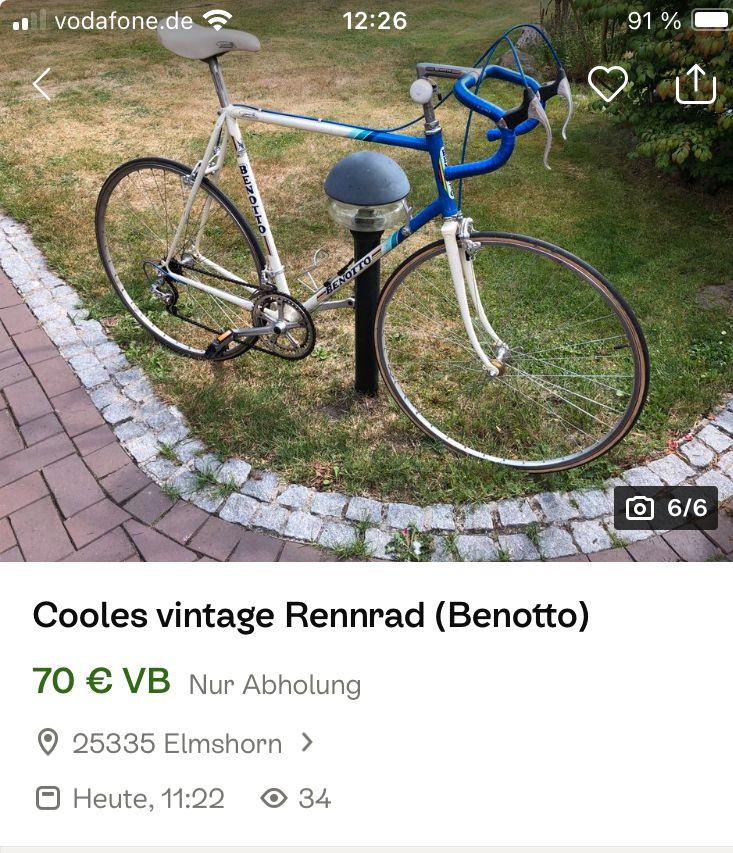Screen dimensions: 733x853
Task: Share this Benotto listing
Action: coord(696,84)
